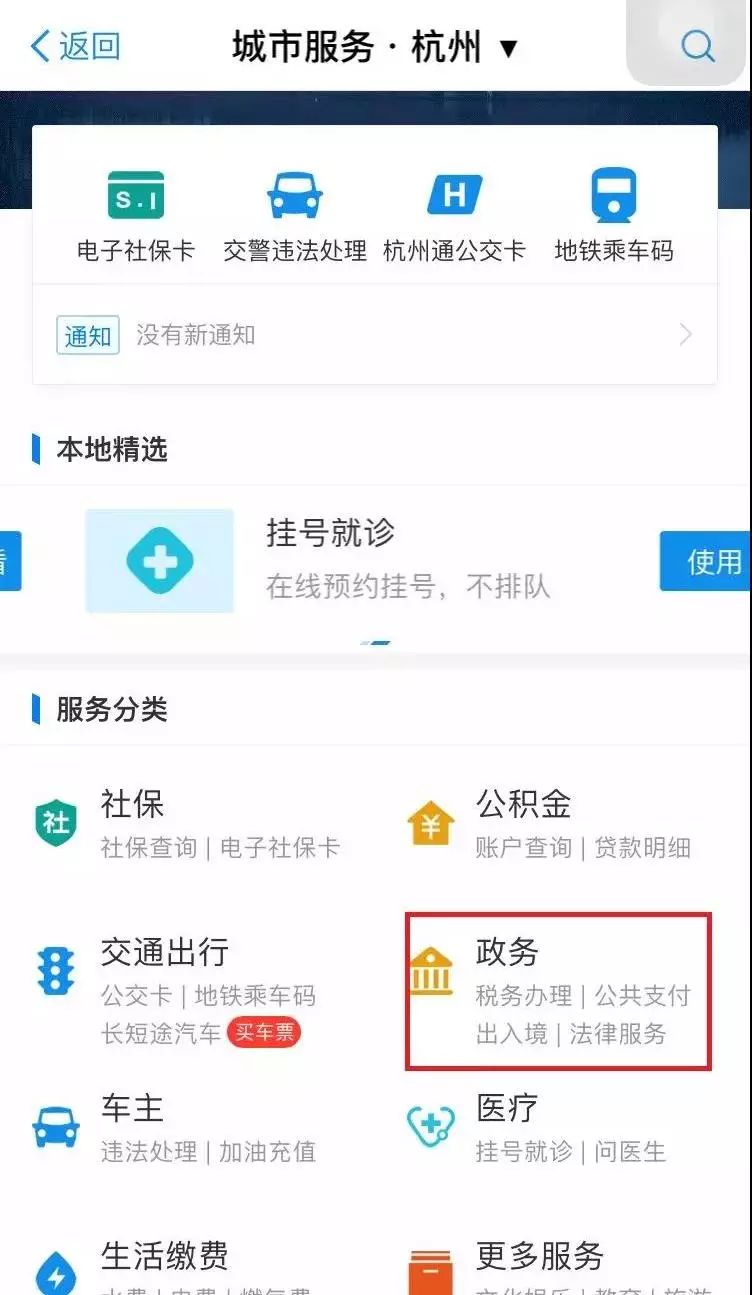Open the 公积金 service category
The image size is (752, 1295).
560,825
